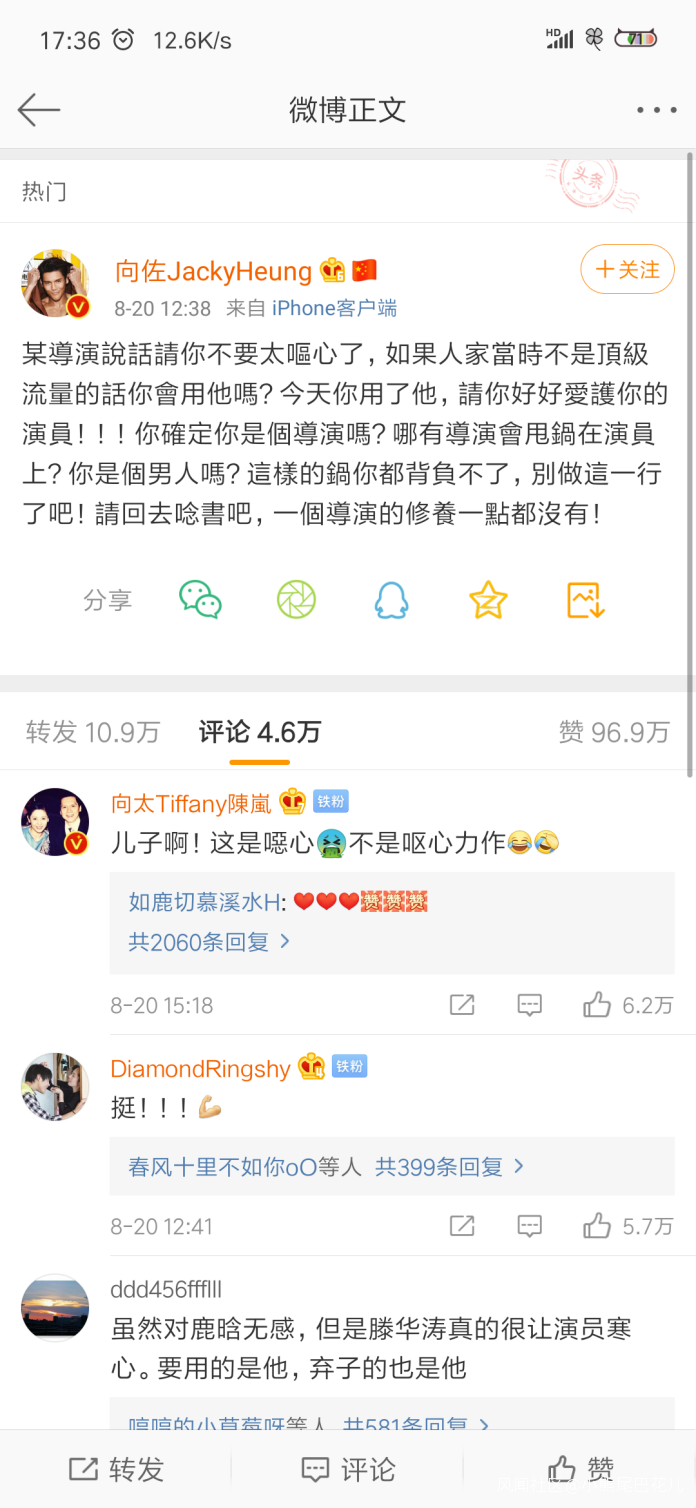Write a comment via bottom 评论
The width and height of the screenshot is (696, 1508).
347,1469
